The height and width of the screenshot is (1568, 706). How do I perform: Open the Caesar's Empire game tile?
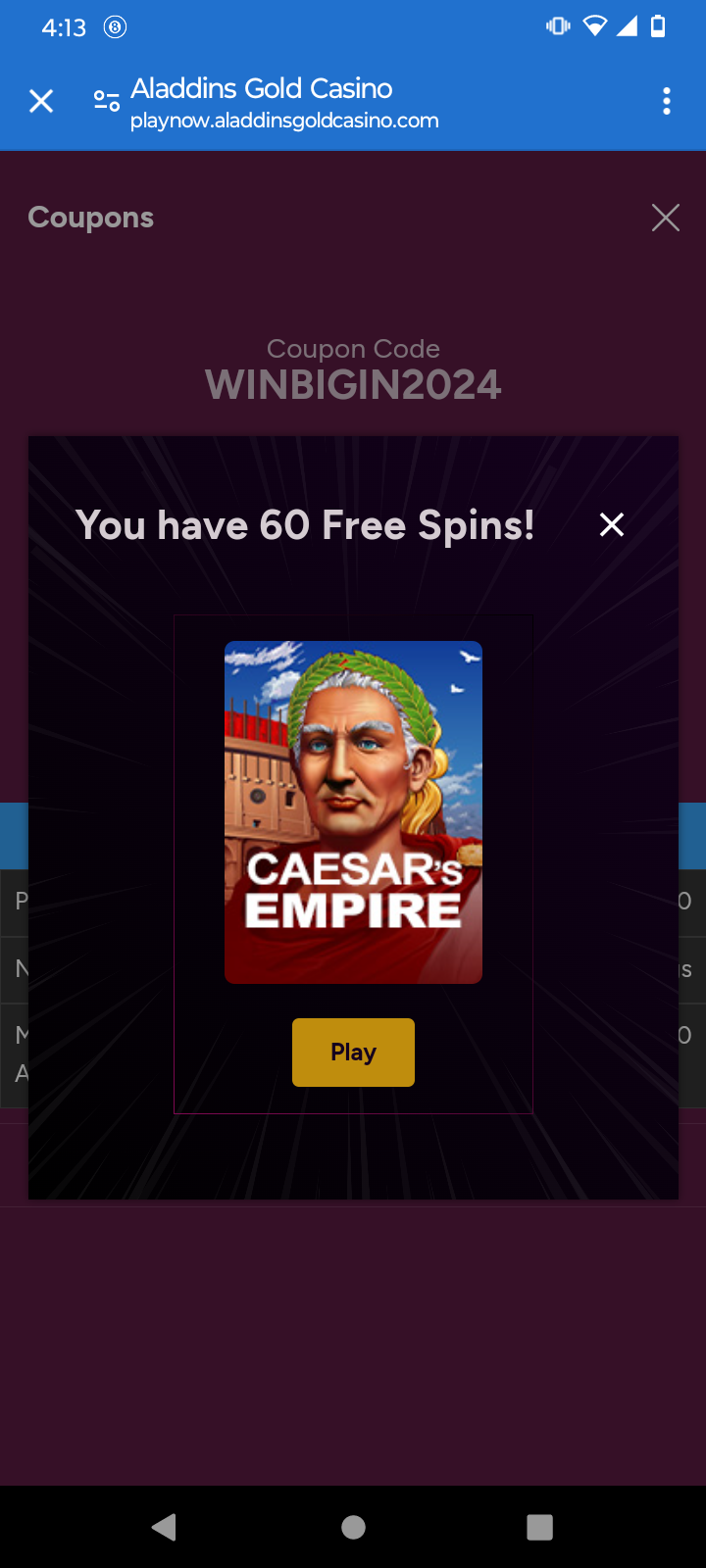[353, 811]
